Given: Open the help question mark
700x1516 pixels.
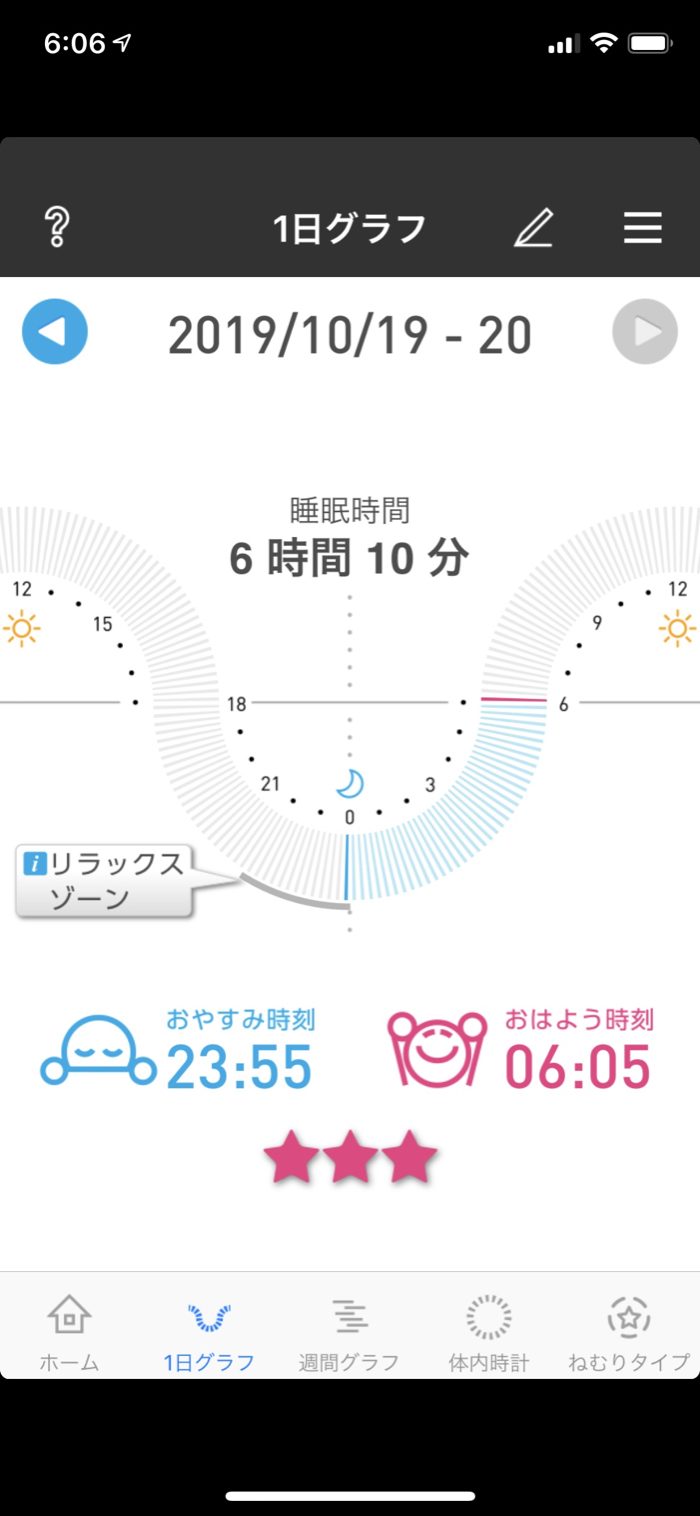Looking at the screenshot, I should coord(57,228).
